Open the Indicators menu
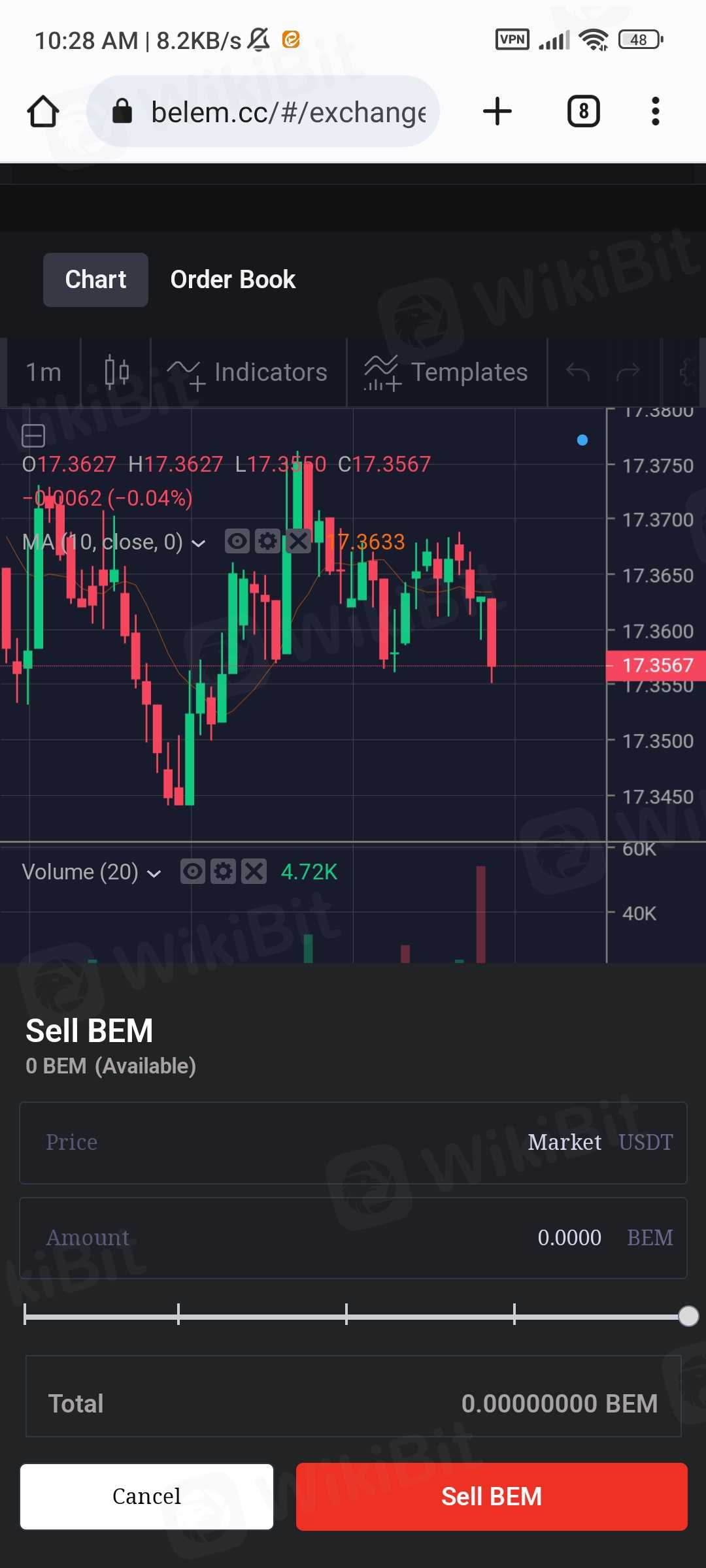706x1568 pixels. pyautogui.click(x=248, y=372)
